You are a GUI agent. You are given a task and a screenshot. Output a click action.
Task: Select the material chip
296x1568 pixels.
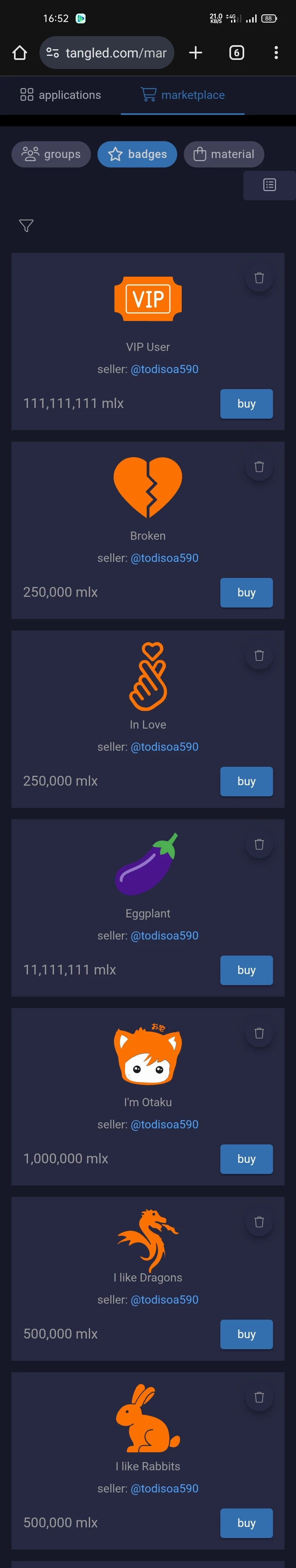coord(224,154)
